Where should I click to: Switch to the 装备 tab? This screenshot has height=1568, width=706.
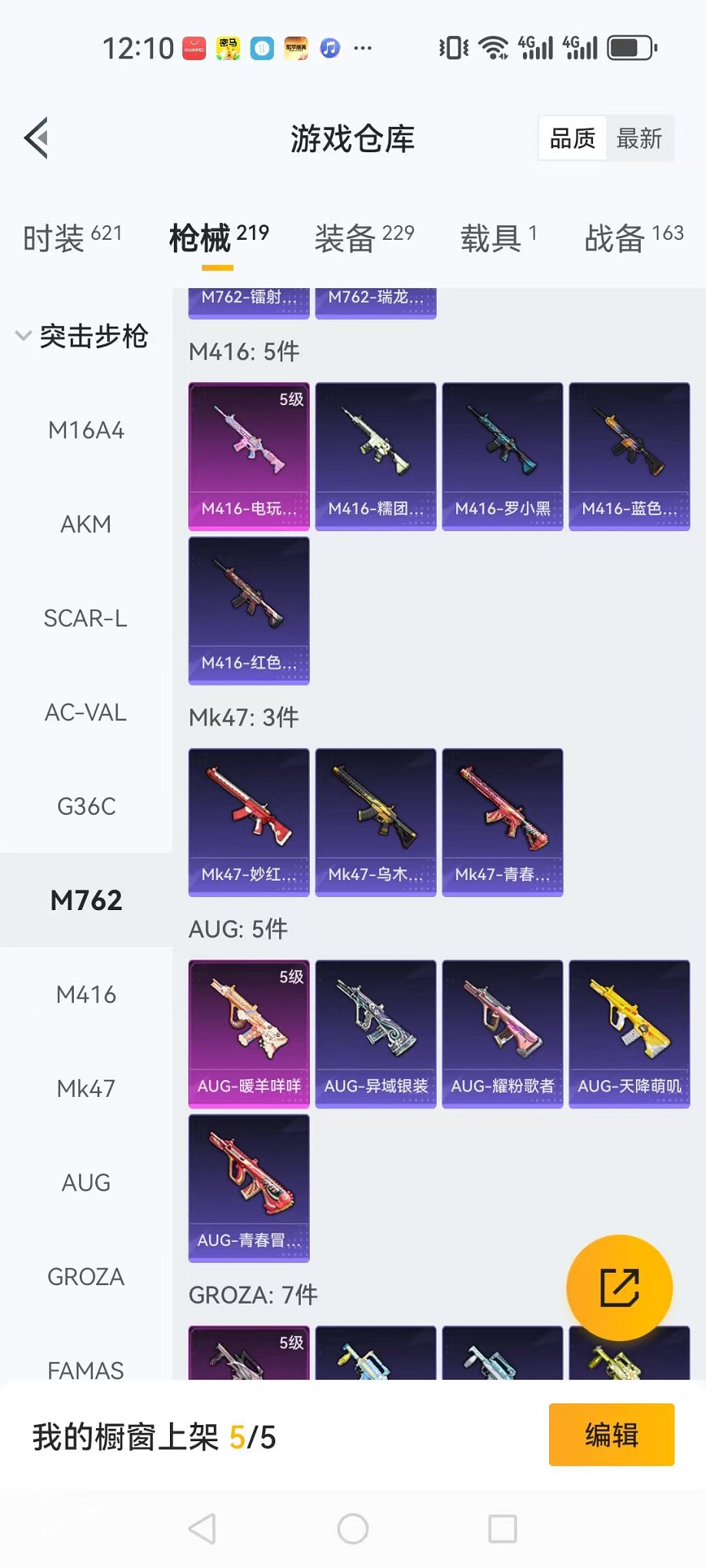[x=364, y=238]
